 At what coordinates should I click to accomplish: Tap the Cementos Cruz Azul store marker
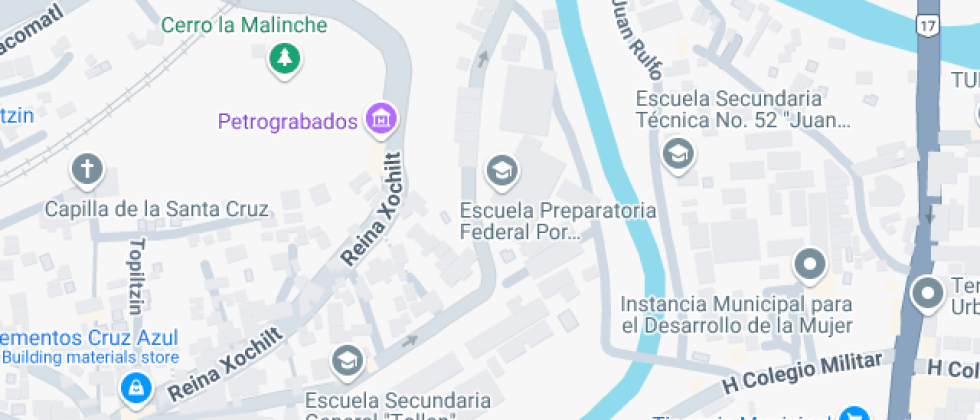(134, 385)
